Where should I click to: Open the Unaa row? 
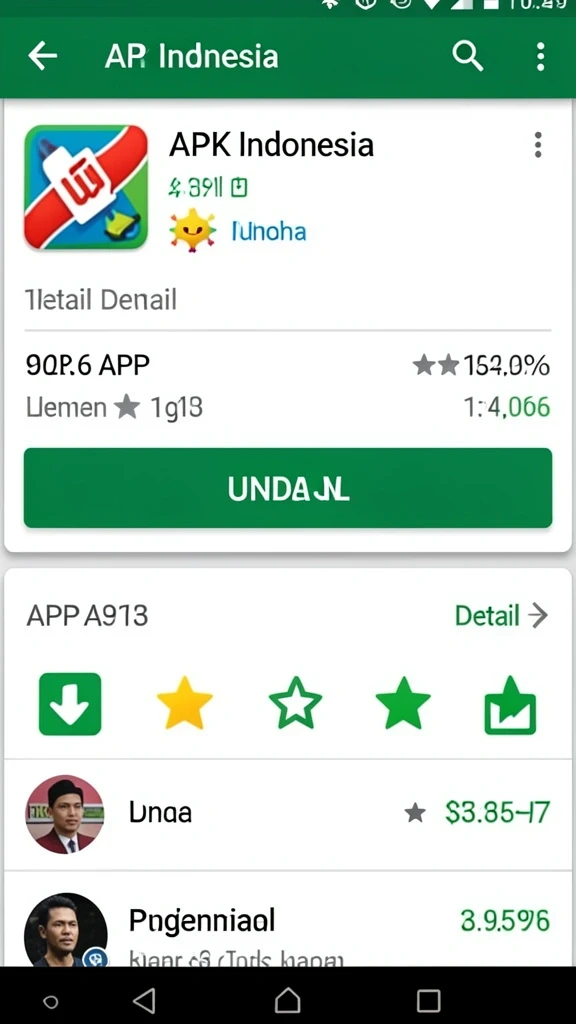coord(288,814)
